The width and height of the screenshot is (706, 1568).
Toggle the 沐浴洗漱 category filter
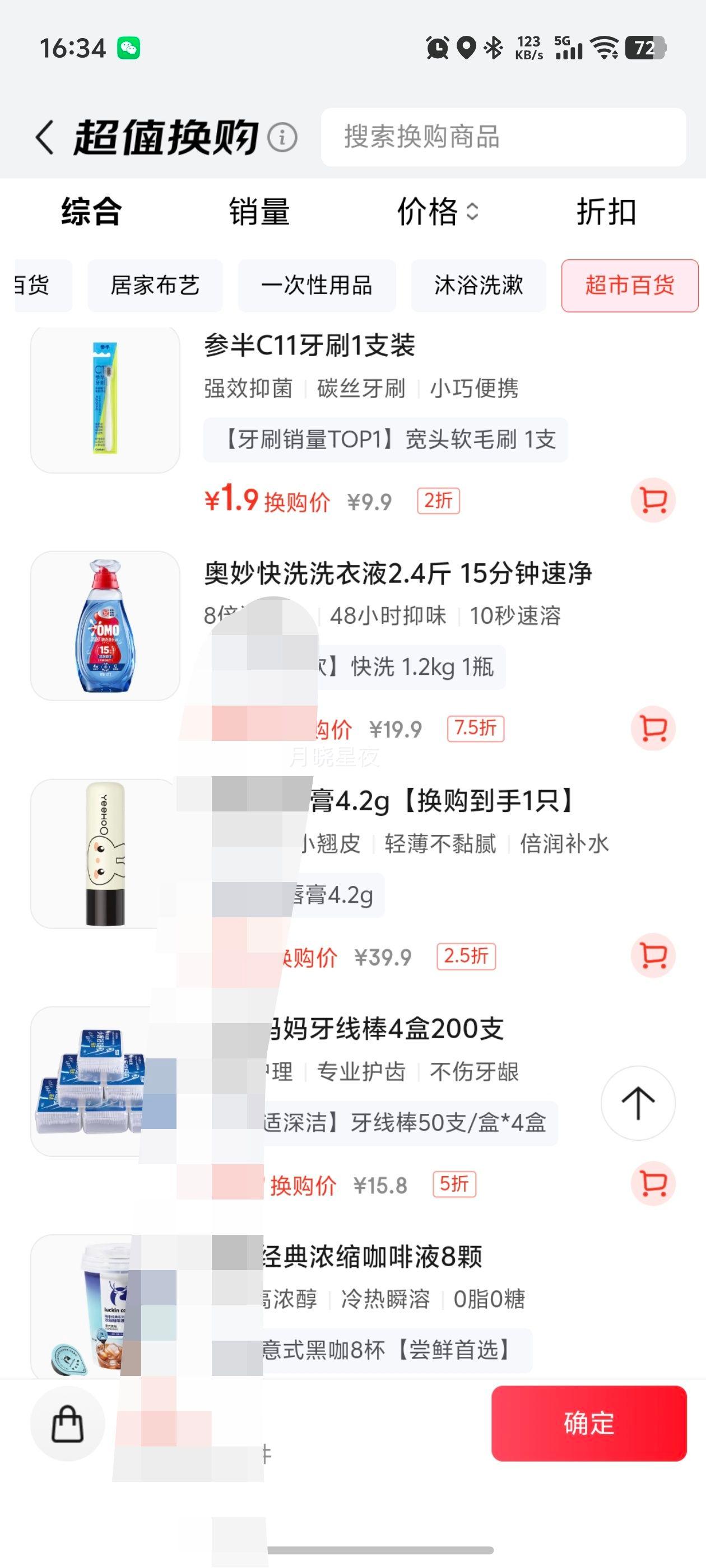click(478, 286)
